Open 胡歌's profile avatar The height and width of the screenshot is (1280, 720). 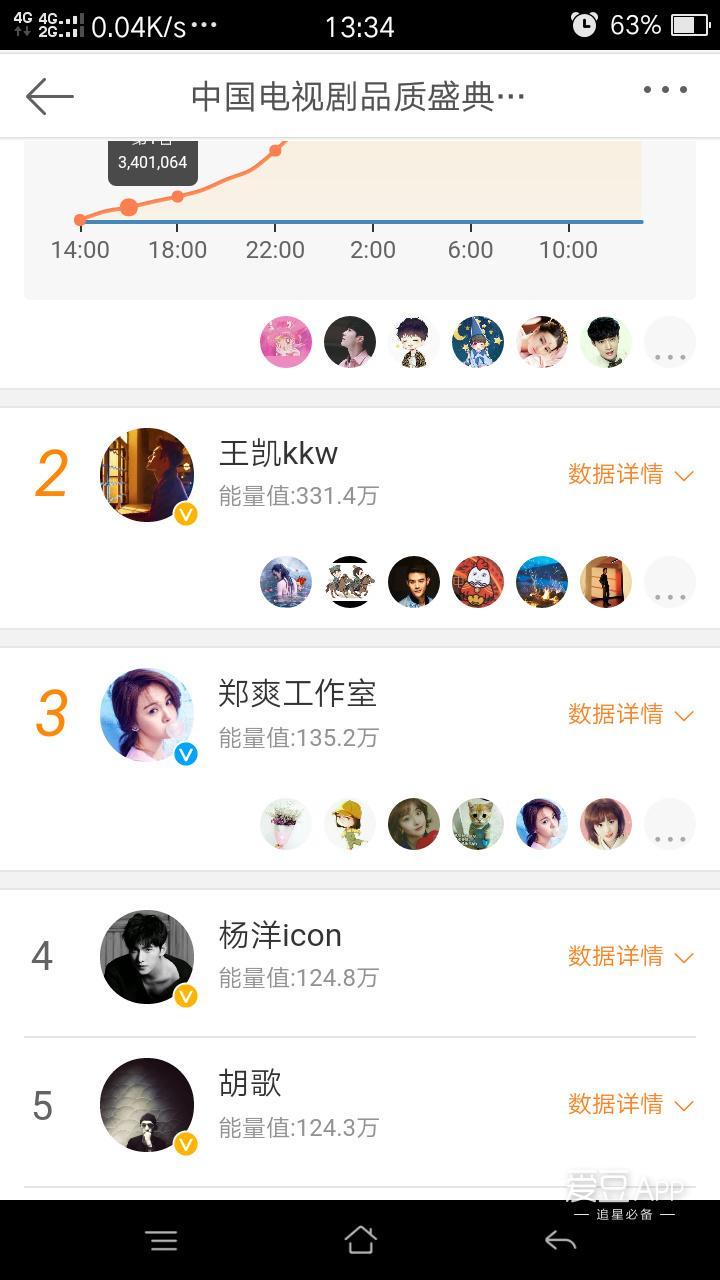coord(147,1105)
